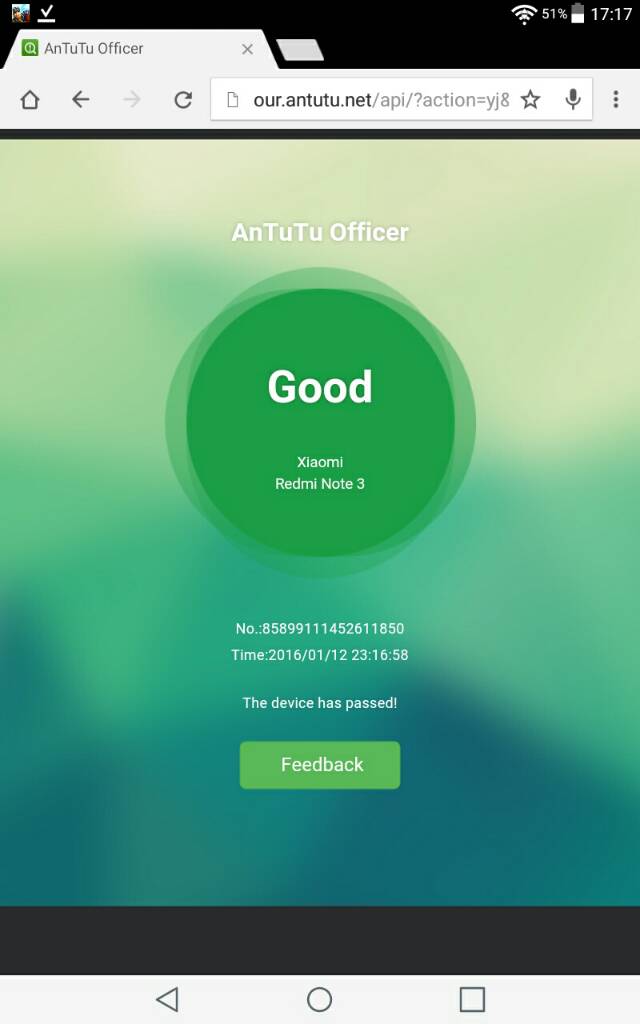Viewport: 640px width, 1024px height.
Task: Open the recent apps view
Action: (472, 999)
